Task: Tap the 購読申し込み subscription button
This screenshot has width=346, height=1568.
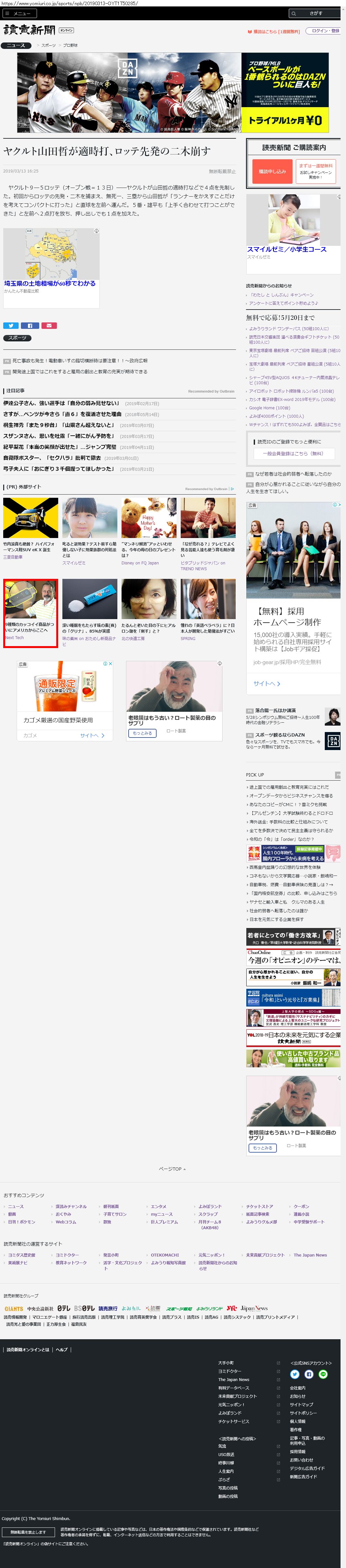Action: [272, 172]
